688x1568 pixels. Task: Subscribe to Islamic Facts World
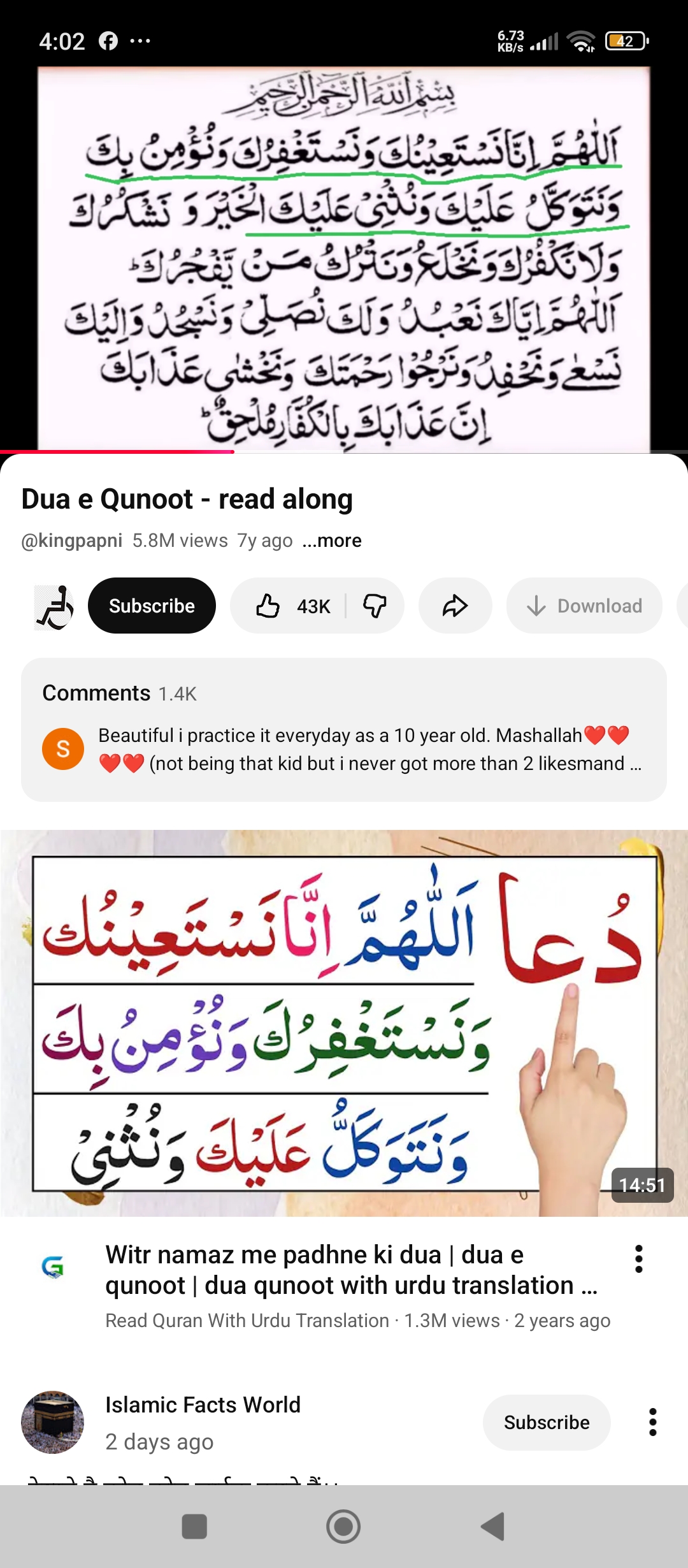(x=546, y=1423)
